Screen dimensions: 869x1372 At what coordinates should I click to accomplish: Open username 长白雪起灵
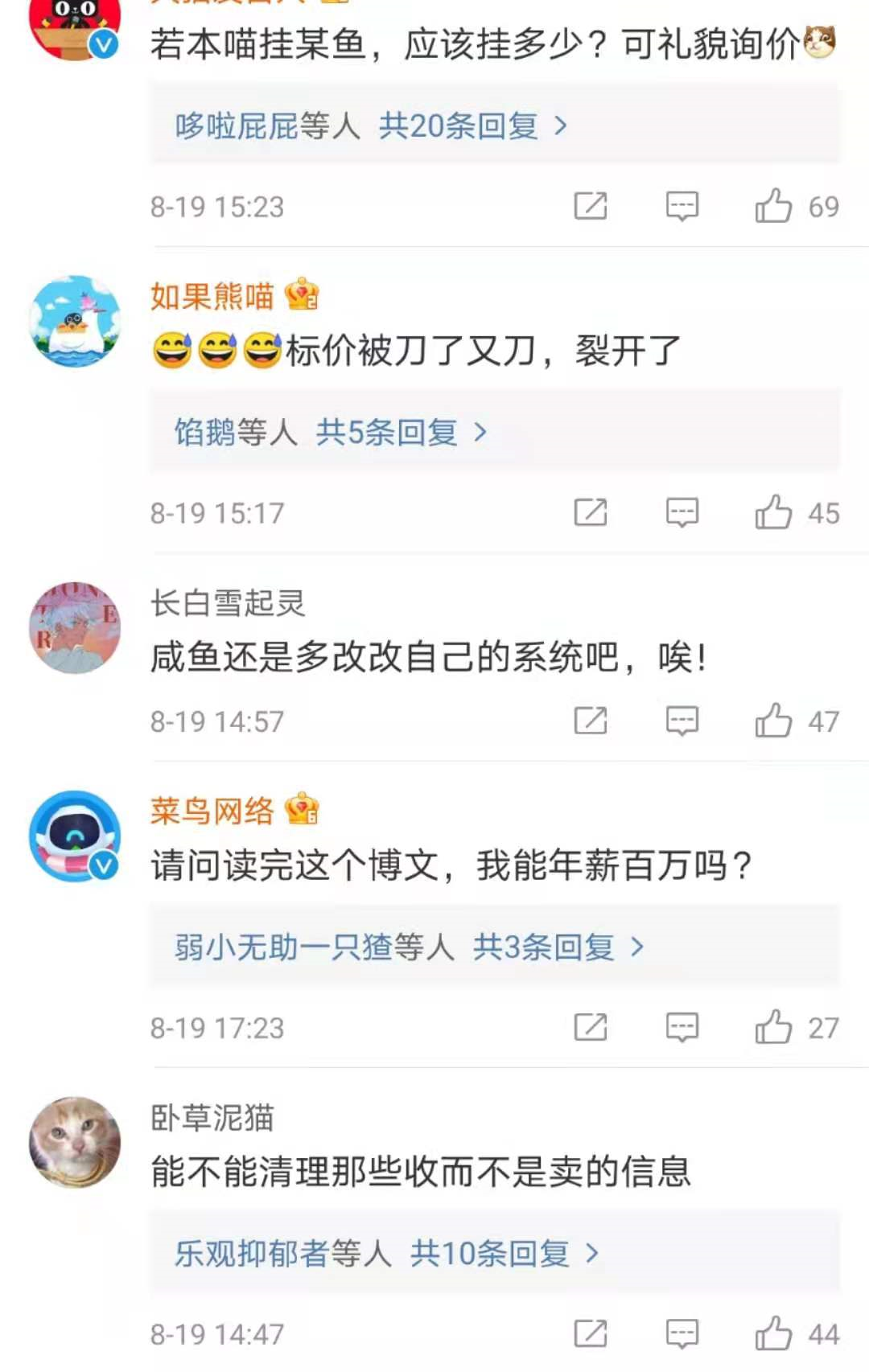tap(228, 603)
